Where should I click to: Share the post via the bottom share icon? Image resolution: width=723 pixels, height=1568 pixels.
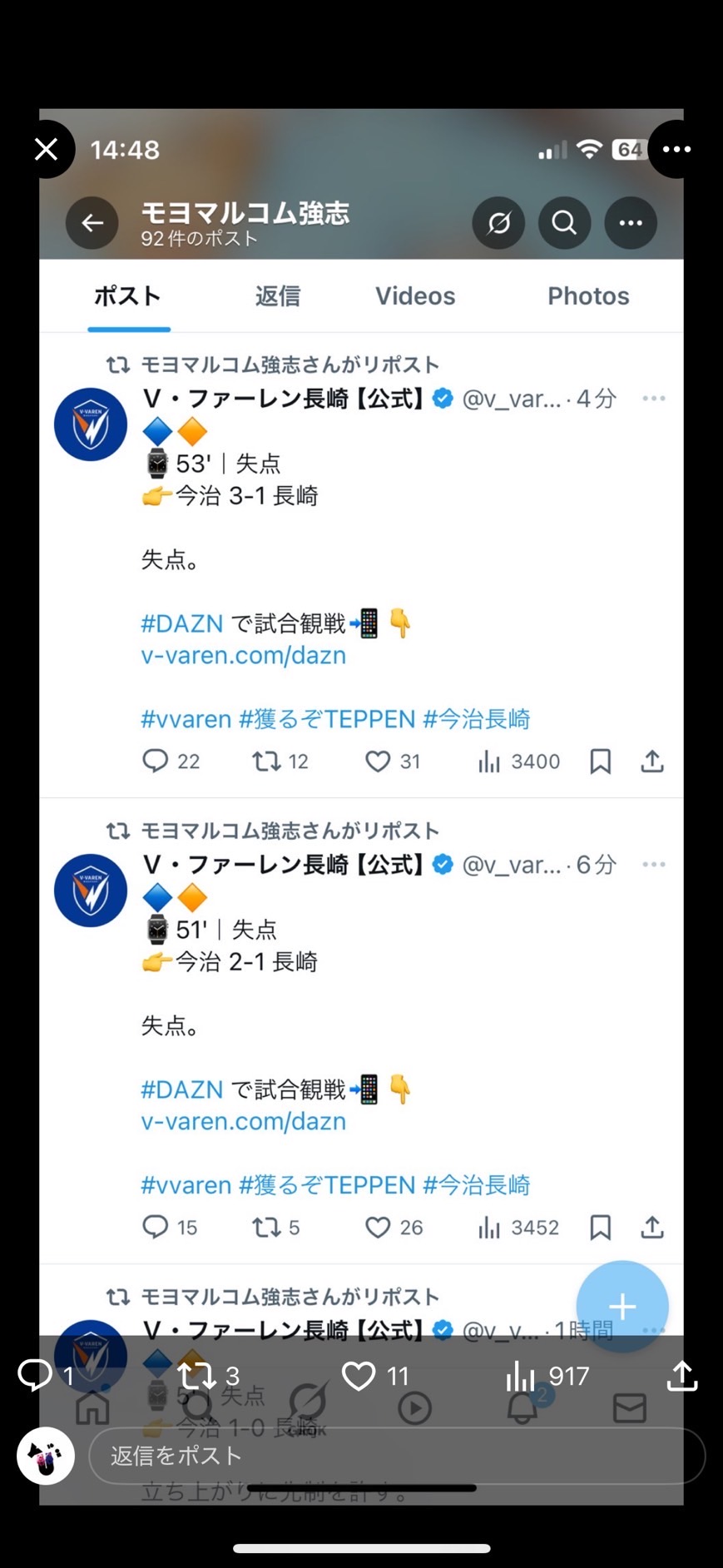[682, 1376]
